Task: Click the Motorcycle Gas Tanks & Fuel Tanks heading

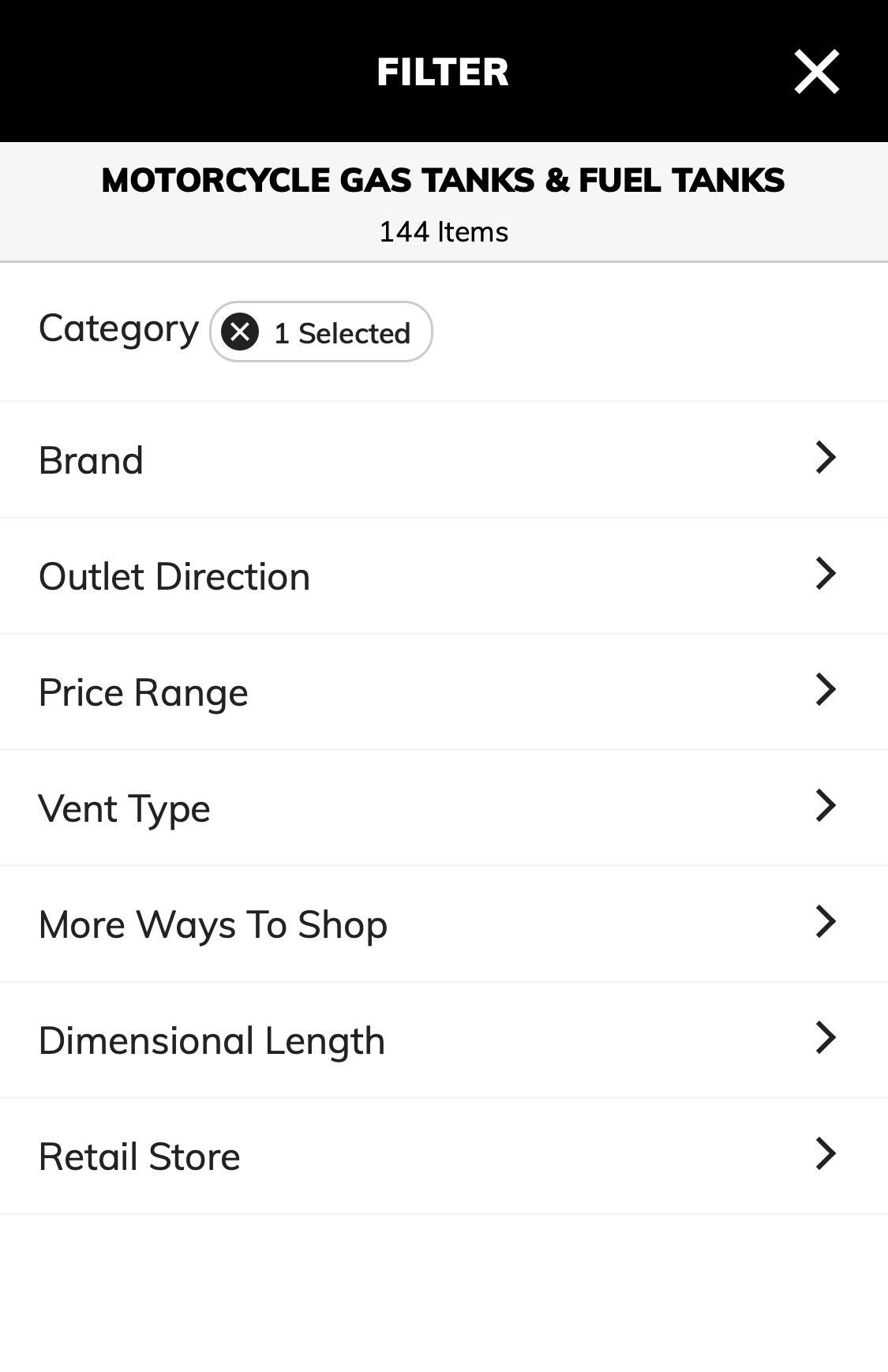Action: click(x=444, y=180)
